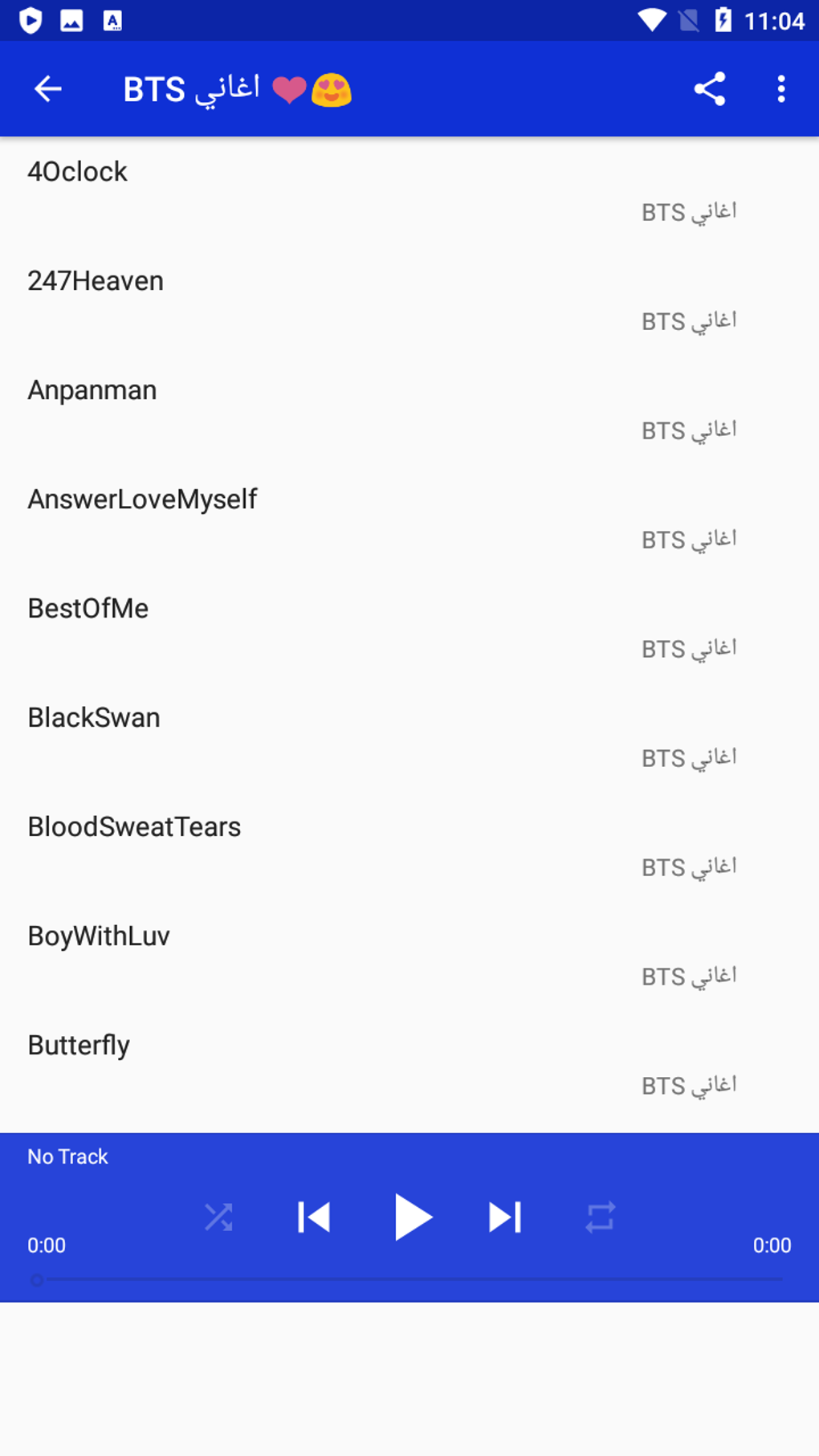This screenshot has width=819, height=1456.
Task: Skip to the next track
Action: coord(505,1217)
